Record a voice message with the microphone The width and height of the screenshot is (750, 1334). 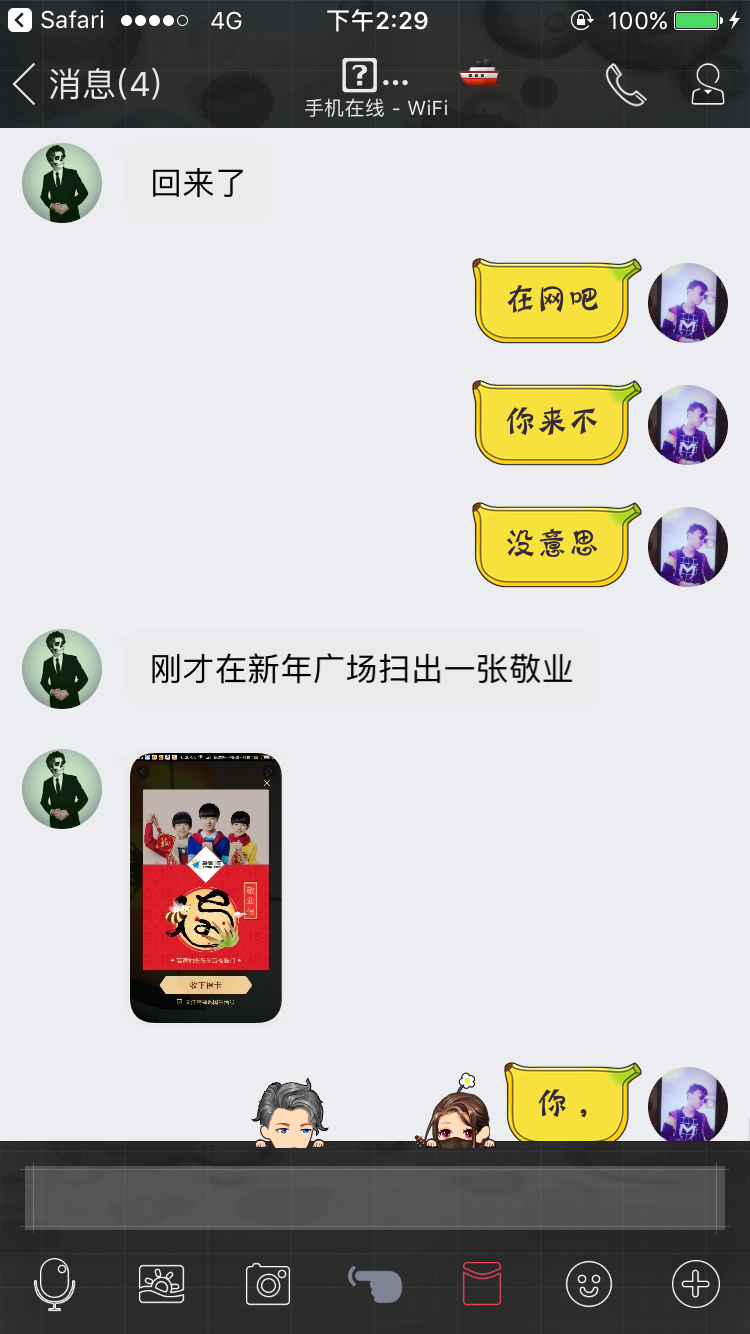(55, 1283)
